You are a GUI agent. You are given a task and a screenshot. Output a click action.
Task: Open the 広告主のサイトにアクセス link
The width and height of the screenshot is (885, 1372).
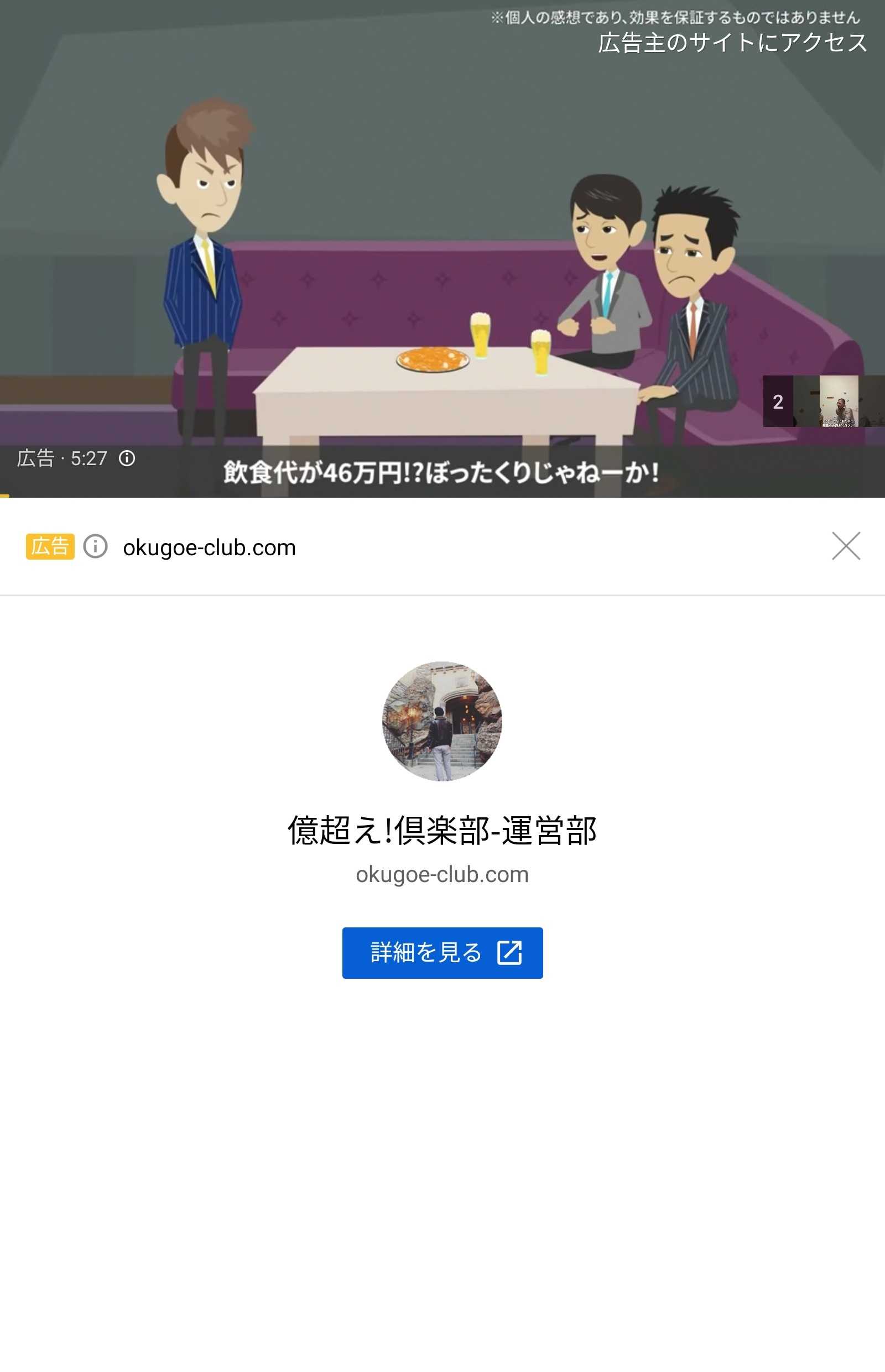point(731,42)
